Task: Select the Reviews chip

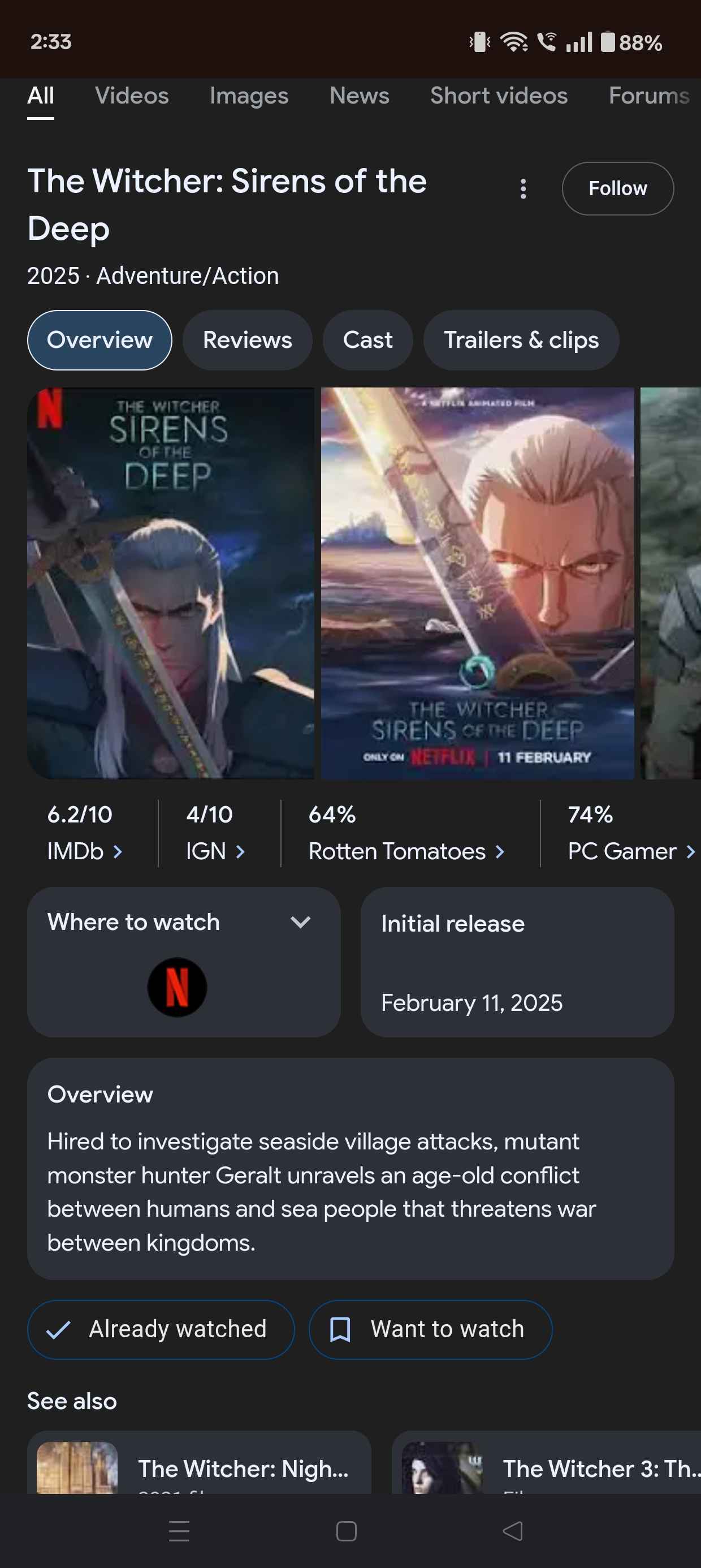Action: (247, 341)
